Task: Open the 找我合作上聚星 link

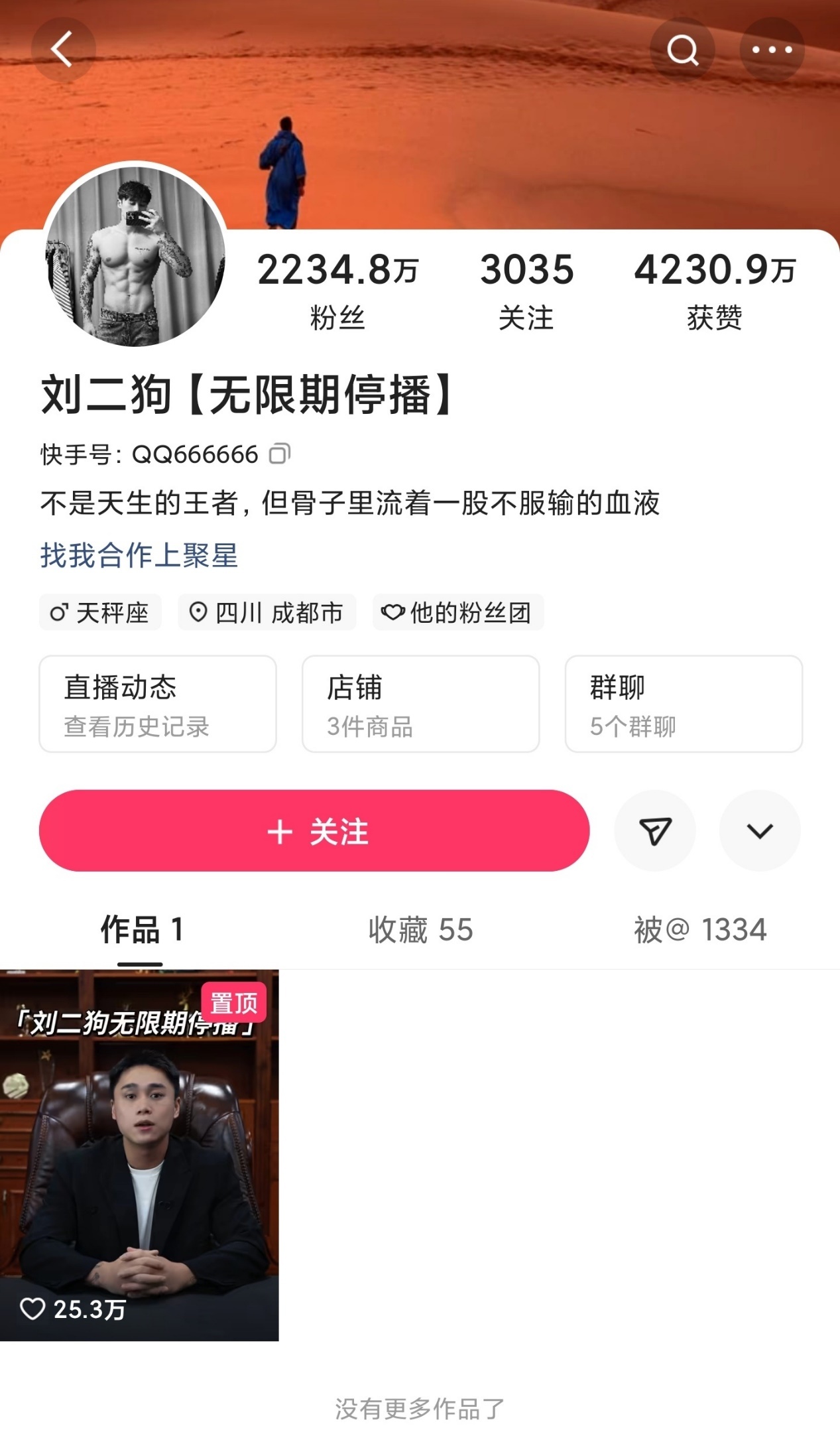Action: (x=139, y=555)
